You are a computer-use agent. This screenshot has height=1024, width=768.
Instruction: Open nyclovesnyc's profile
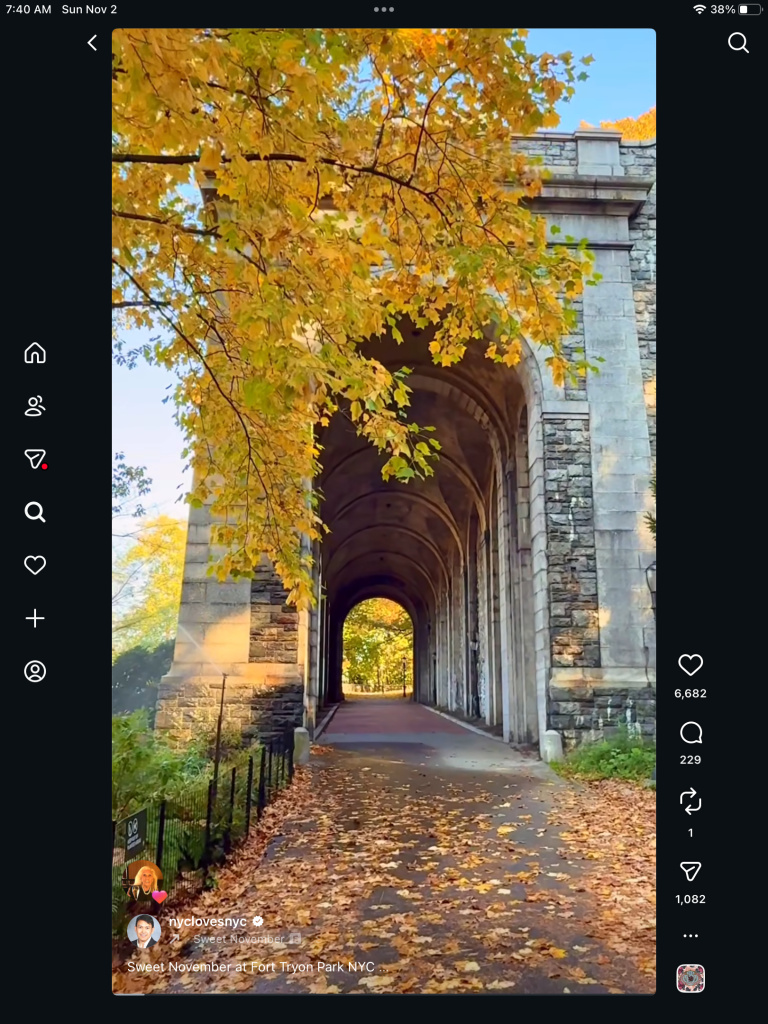pyautogui.click(x=209, y=921)
